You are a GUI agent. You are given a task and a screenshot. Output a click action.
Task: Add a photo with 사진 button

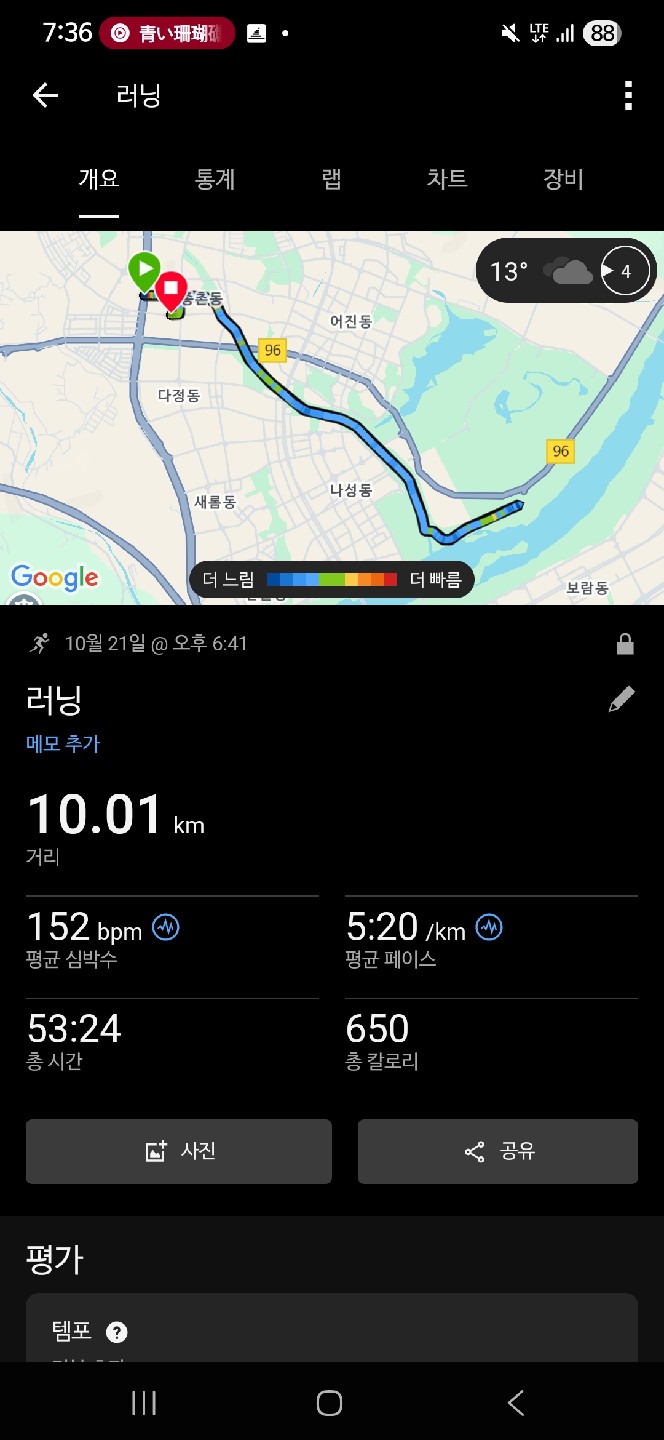click(179, 1151)
